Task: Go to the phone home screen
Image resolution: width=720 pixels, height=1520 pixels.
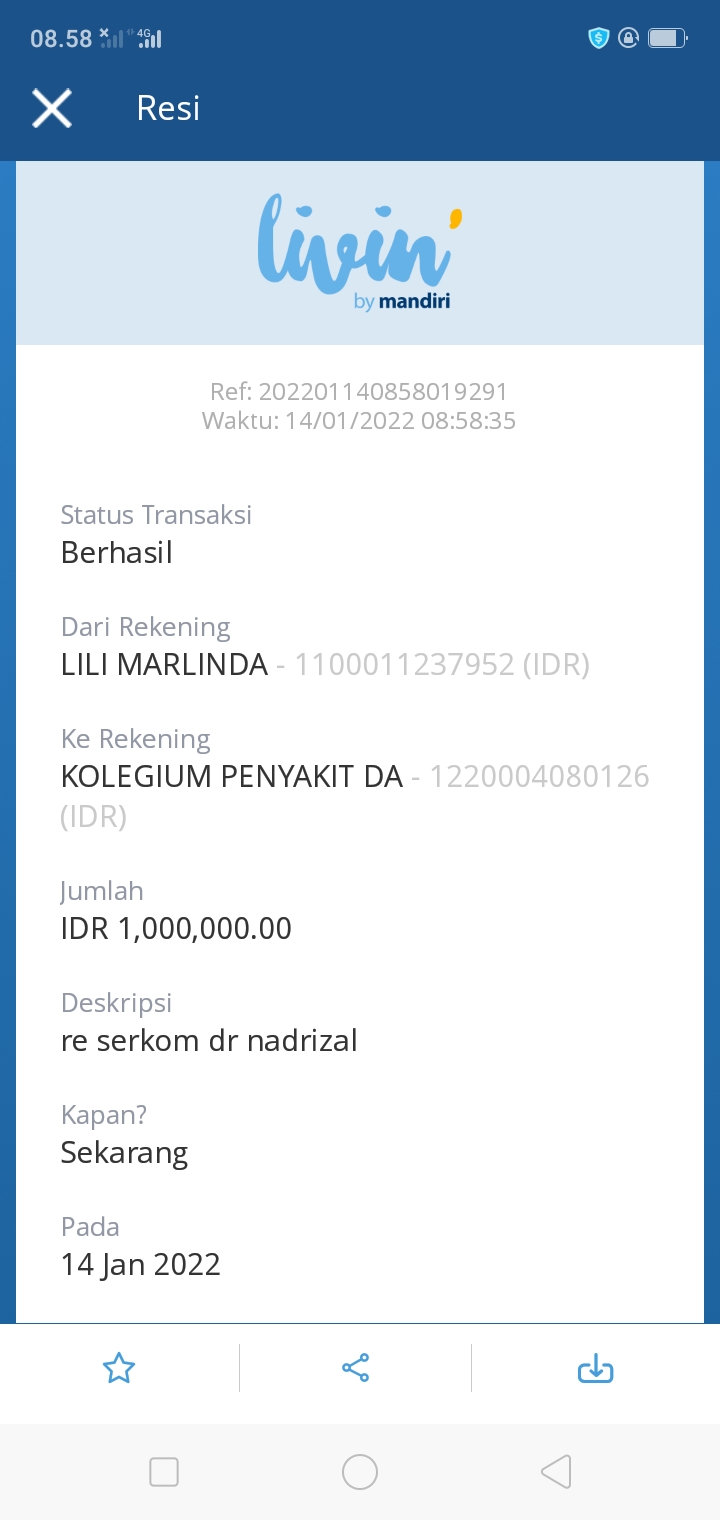Action: [360, 1472]
